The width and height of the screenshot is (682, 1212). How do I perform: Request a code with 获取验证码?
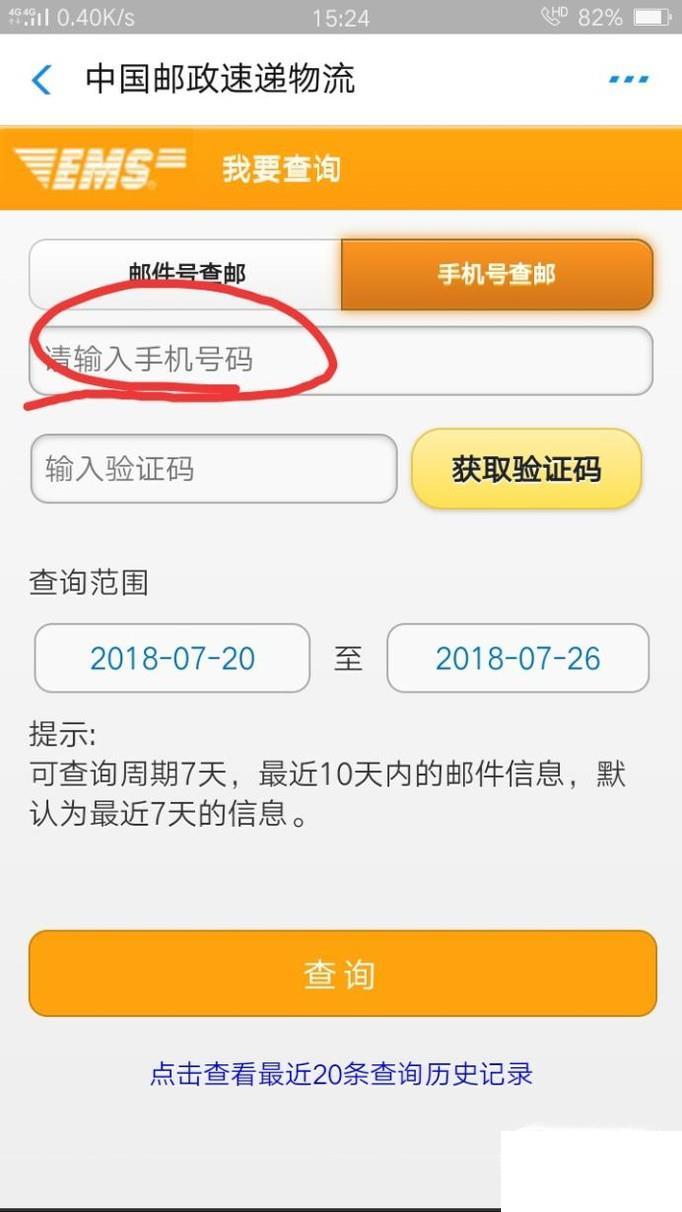[x=526, y=469]
